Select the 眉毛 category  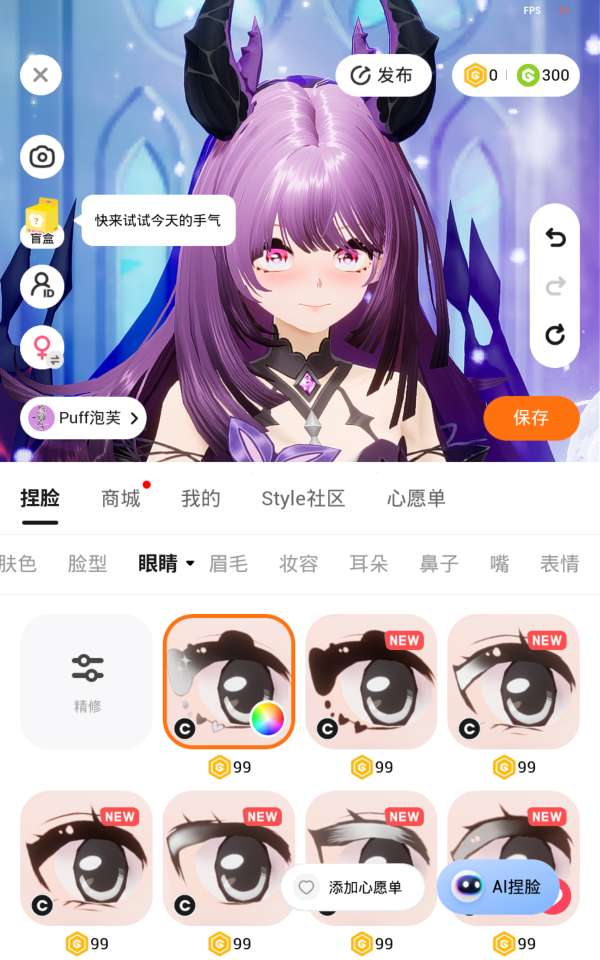[228, 563]
